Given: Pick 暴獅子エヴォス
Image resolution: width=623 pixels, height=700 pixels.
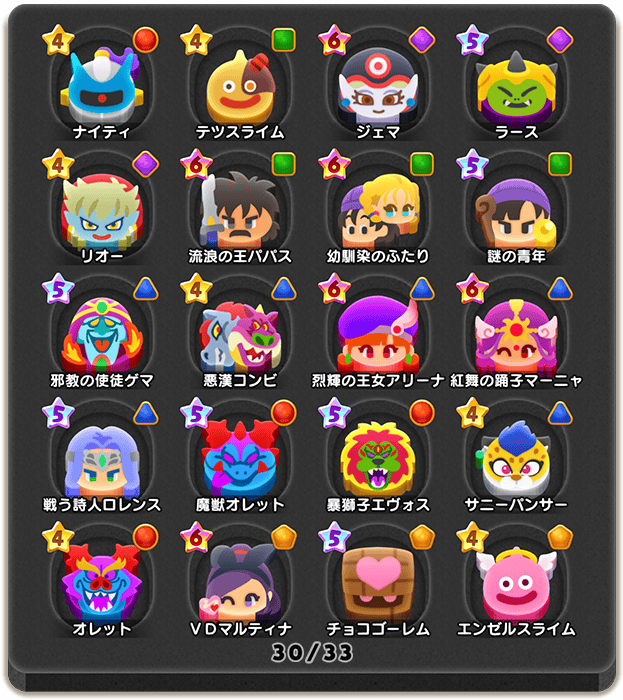Looking at the screenshot, I should click(x=378, y=458).
